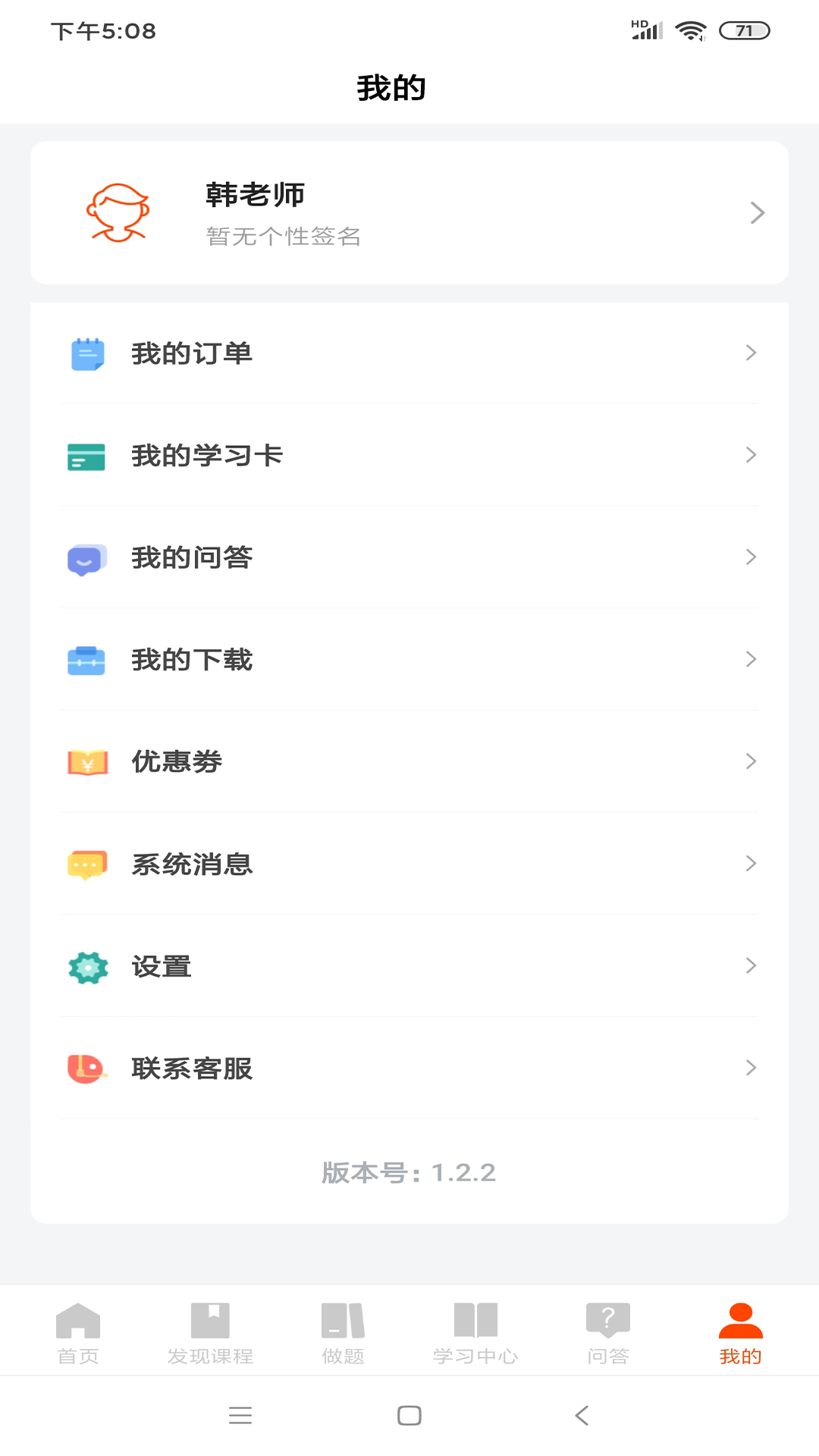Image resolution: width=819 pixels, height=1456 pixels.
Task: Open 我的下载 using the briefcase icon
Action: [x=86, y=660]
